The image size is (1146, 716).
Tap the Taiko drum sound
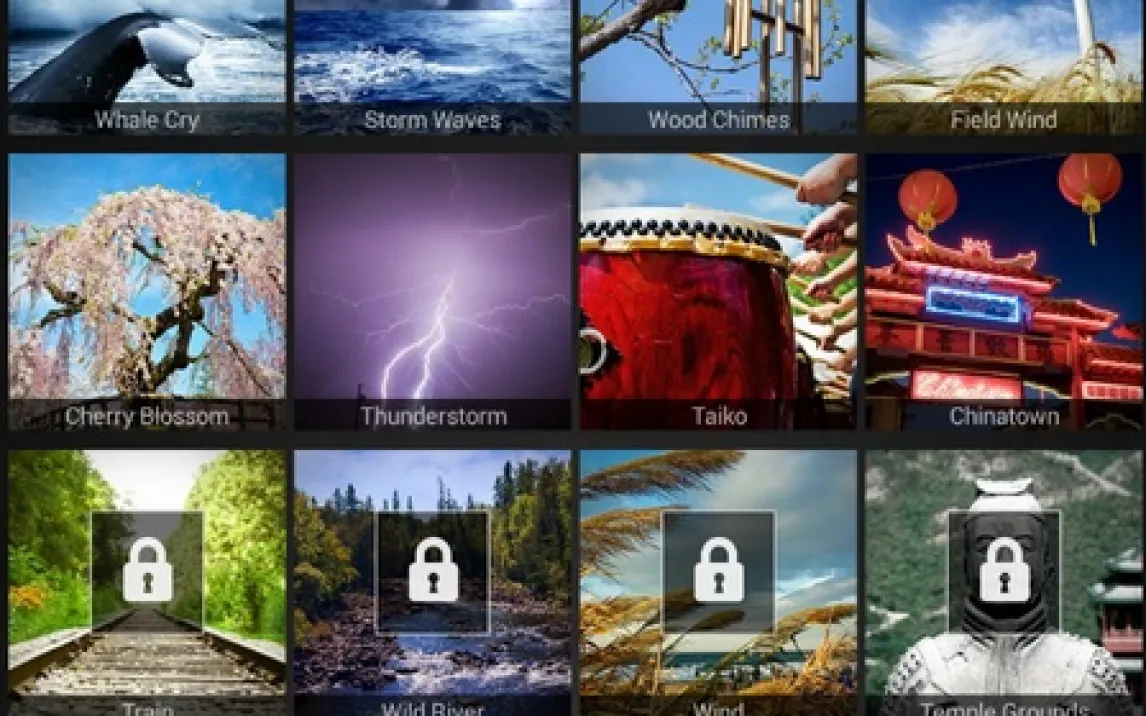point(718,291)
